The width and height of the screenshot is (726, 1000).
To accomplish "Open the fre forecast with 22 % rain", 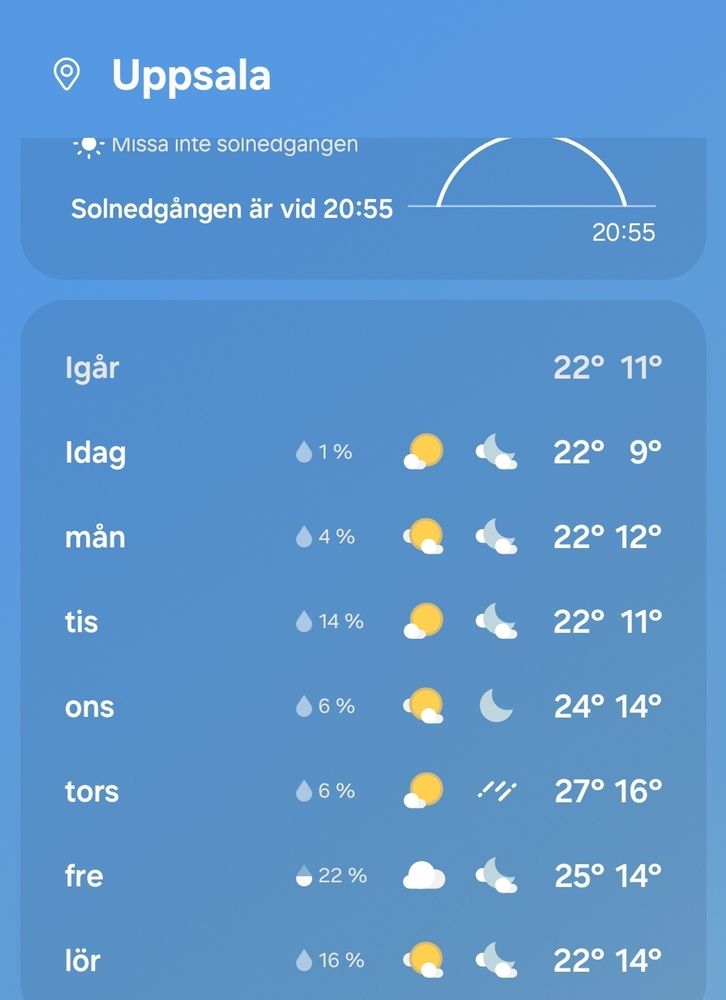I will pyautogui.click(x=363, y=876).
